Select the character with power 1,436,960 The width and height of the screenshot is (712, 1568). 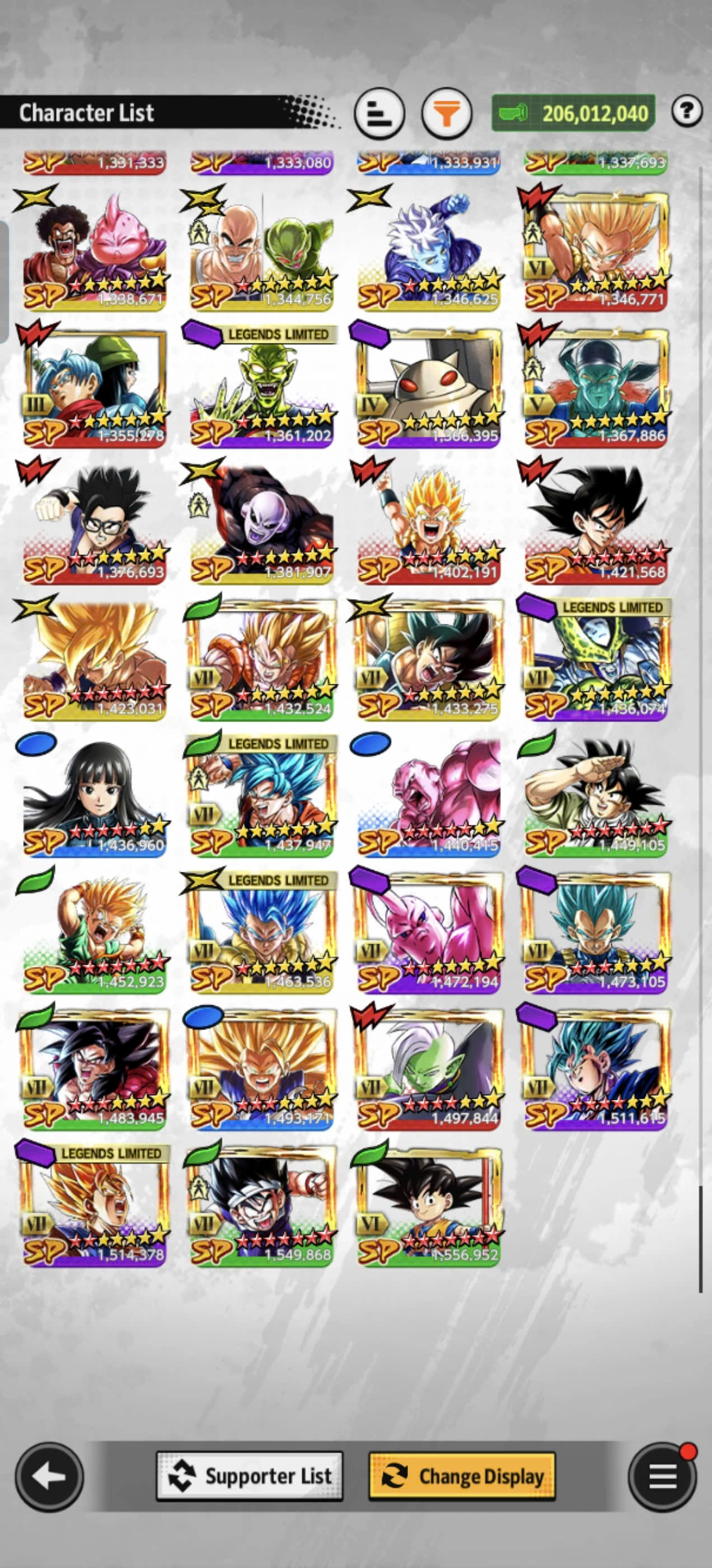pyautogui.click(x=95, y=797)
